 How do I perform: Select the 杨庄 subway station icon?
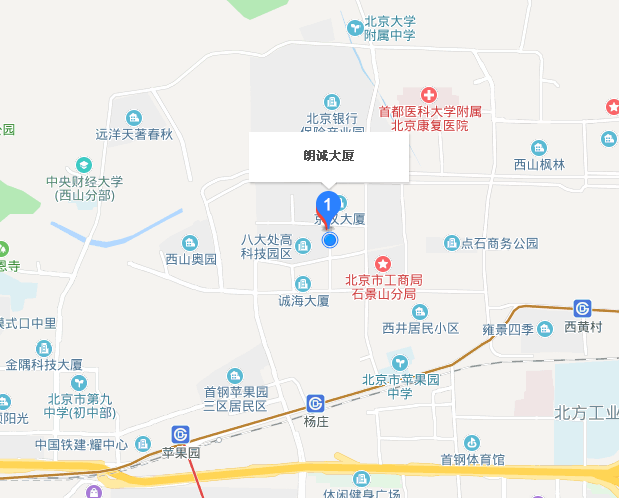[316, 403]
